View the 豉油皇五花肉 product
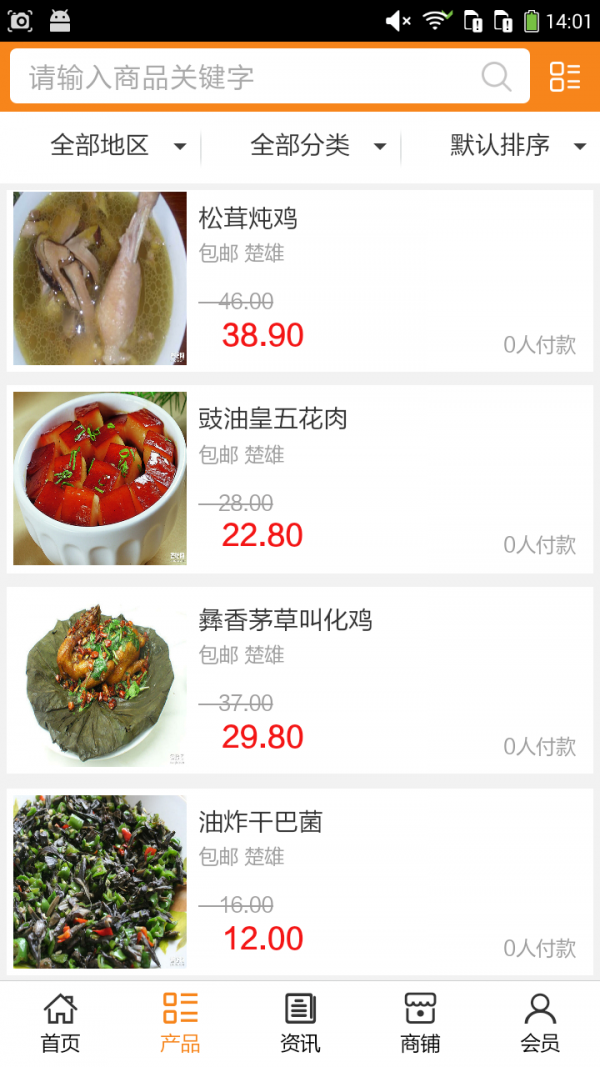This screenshot has height=1067, width=600. click(300, 479)
